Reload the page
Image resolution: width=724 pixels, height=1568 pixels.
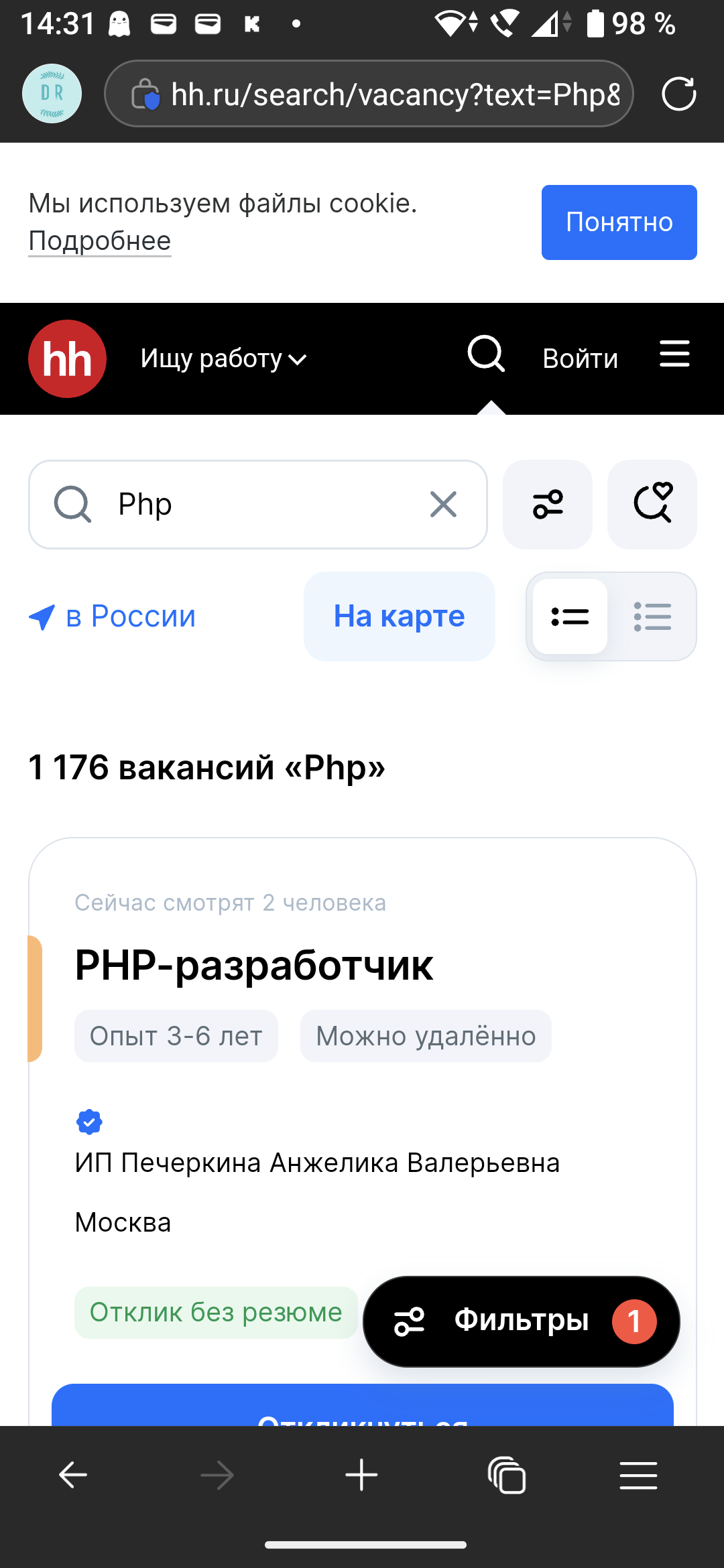[x=678, y=94]
